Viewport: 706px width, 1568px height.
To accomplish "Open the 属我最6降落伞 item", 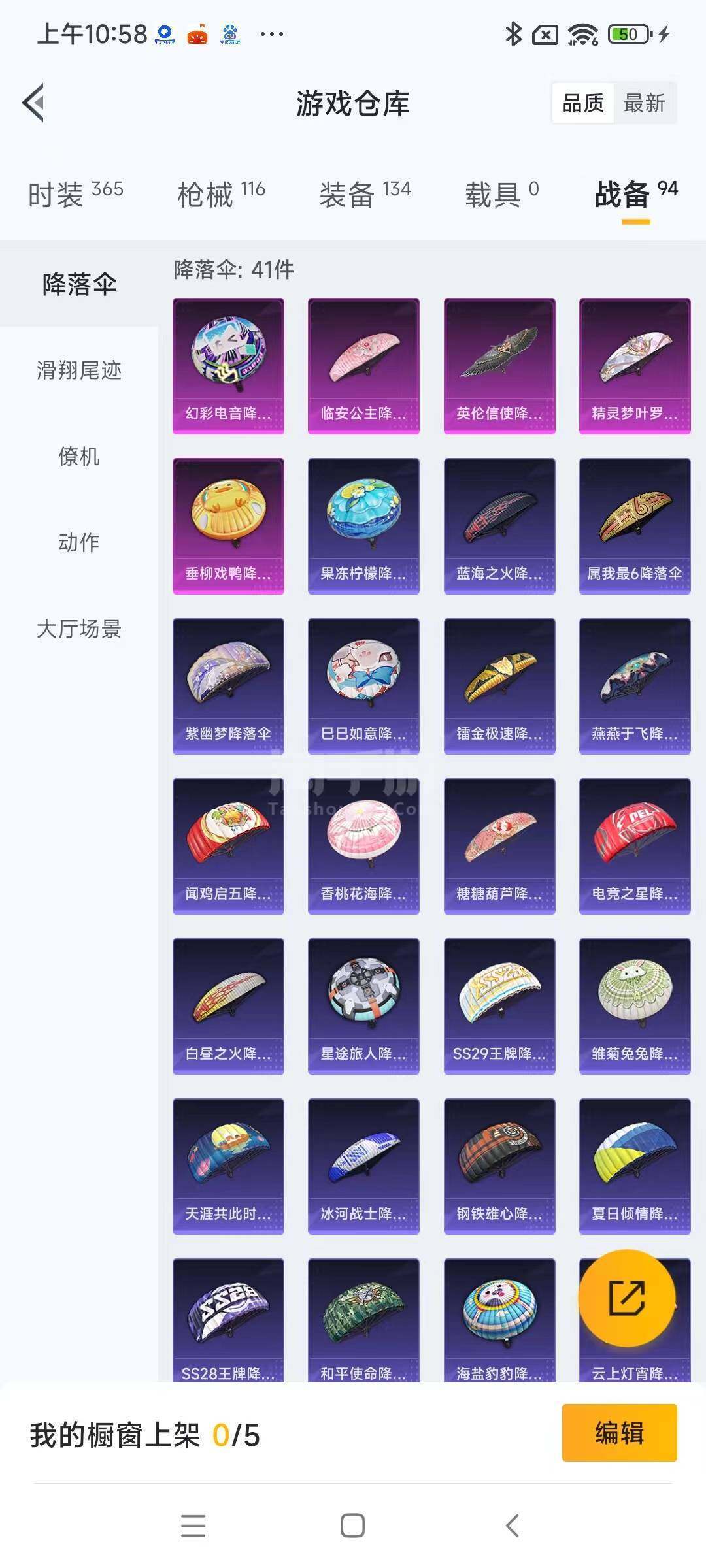I will [x=635, y=526].
